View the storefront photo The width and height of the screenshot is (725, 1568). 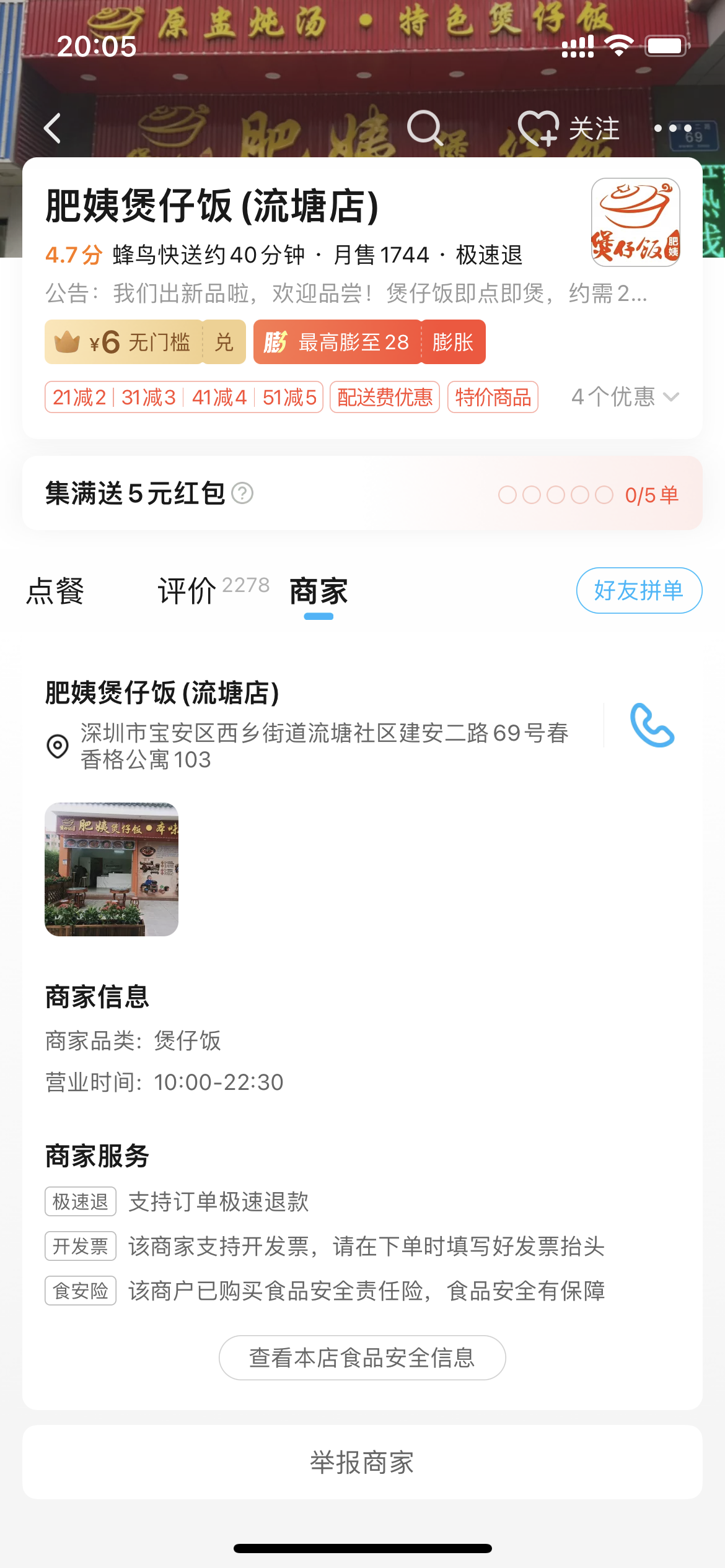tap(112, 869)
